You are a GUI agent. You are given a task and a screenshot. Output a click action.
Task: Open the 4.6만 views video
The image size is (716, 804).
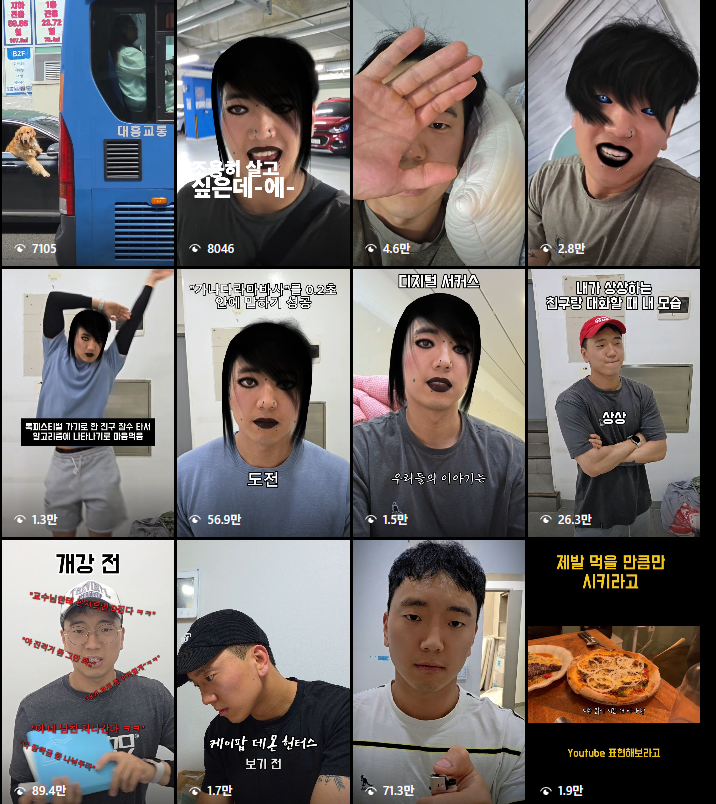point(438,132)
